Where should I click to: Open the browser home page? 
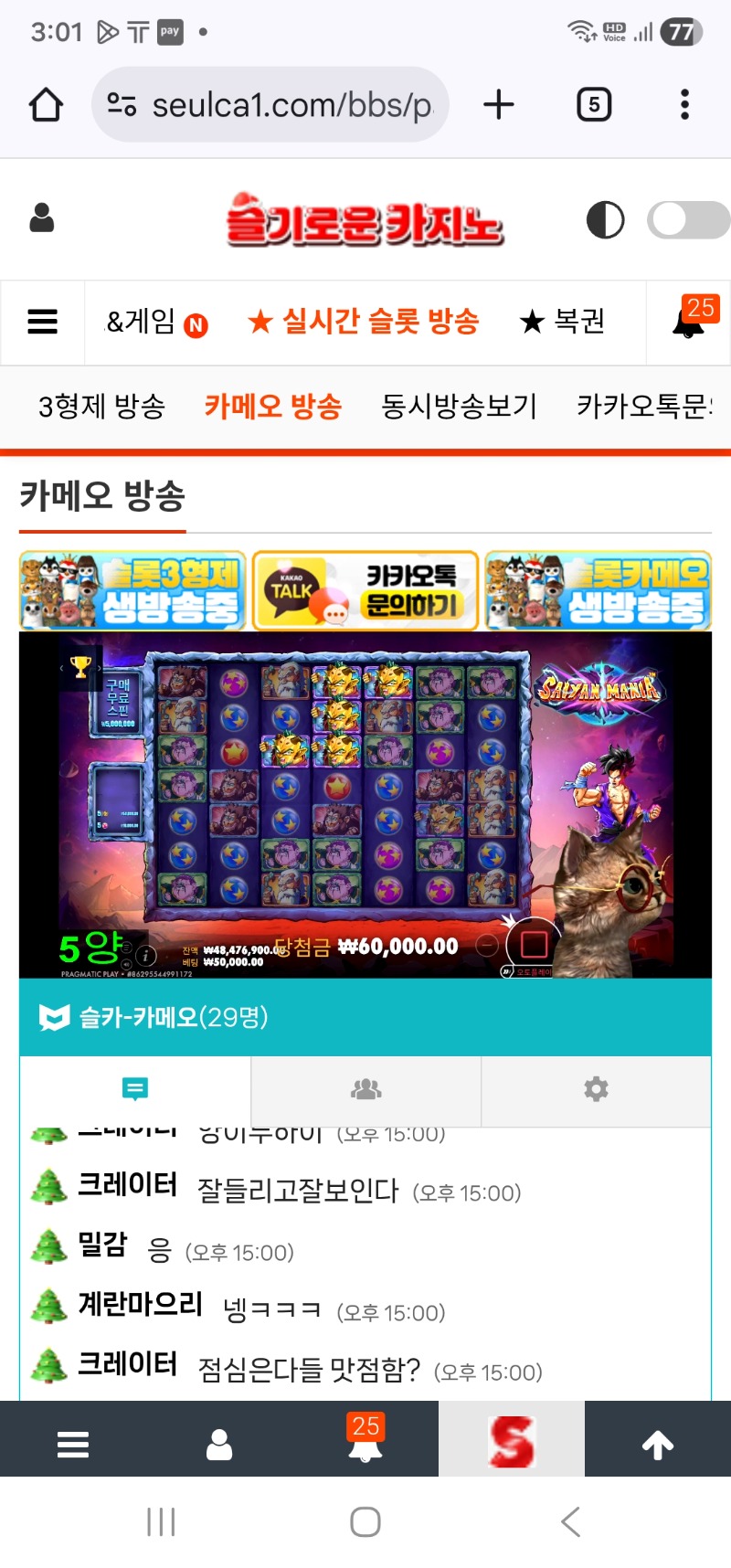[46, 105]
